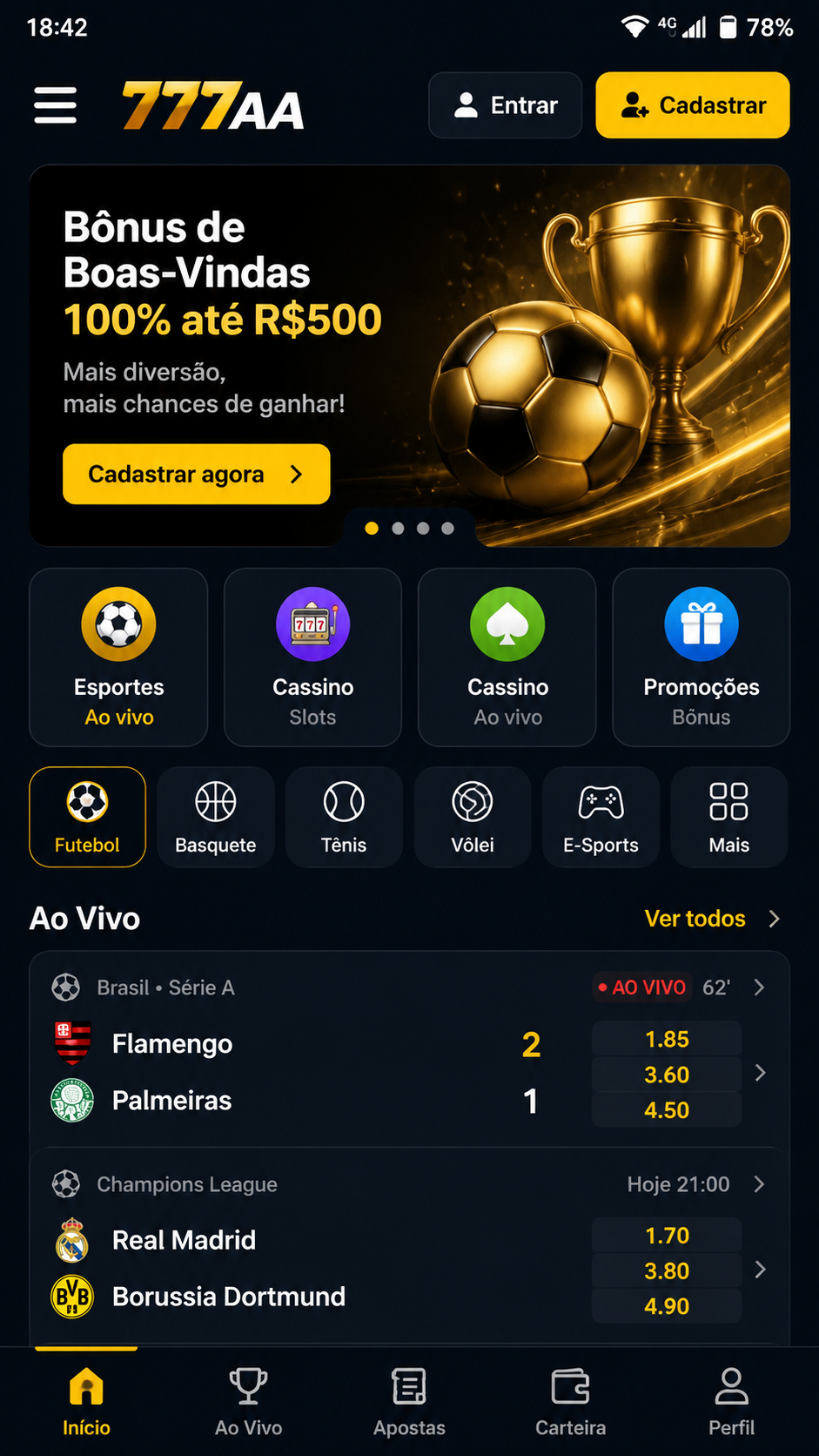
Task: Open Cassino Slots category
Action: click(313, 657)
